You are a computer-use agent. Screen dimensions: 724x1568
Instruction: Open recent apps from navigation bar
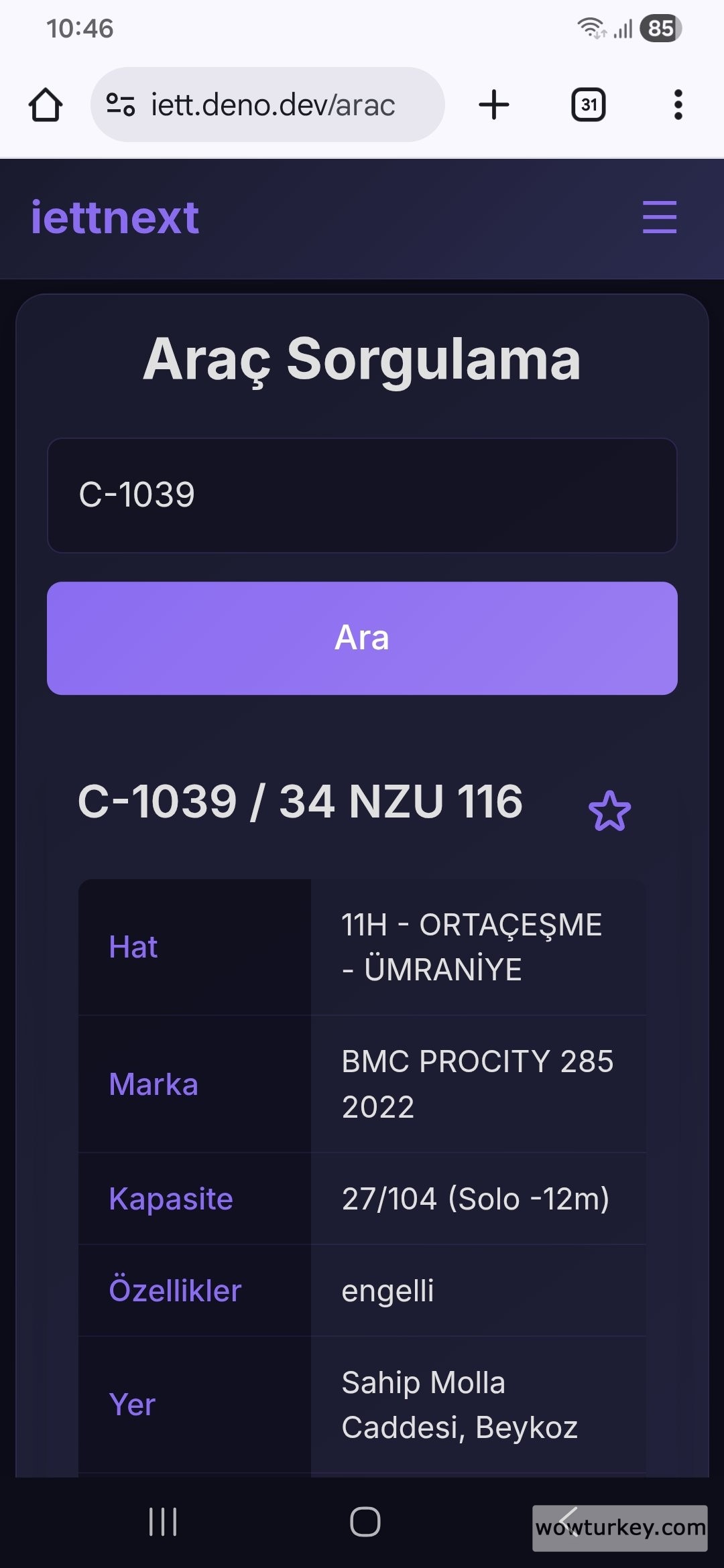click(163, 1521)
